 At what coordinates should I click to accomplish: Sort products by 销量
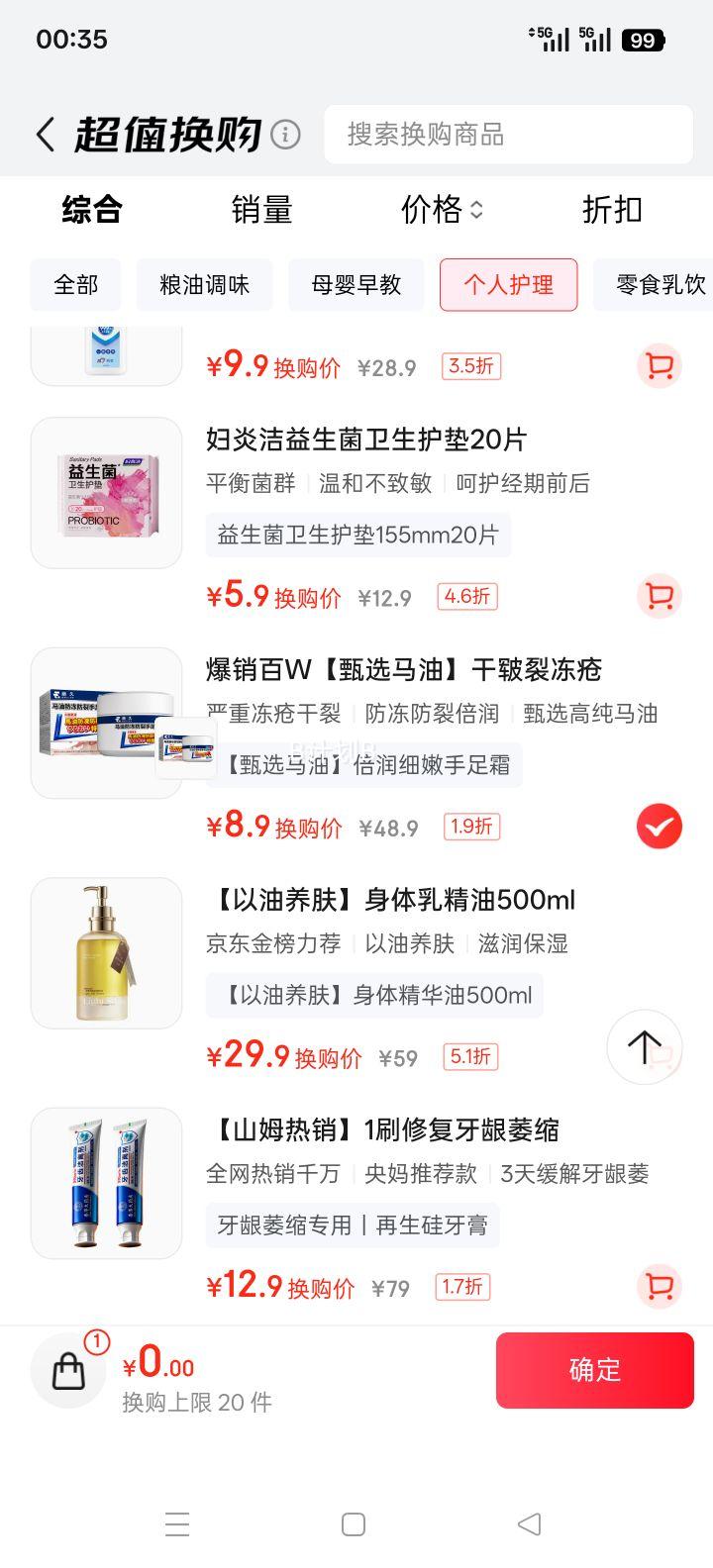coord(261,210)
